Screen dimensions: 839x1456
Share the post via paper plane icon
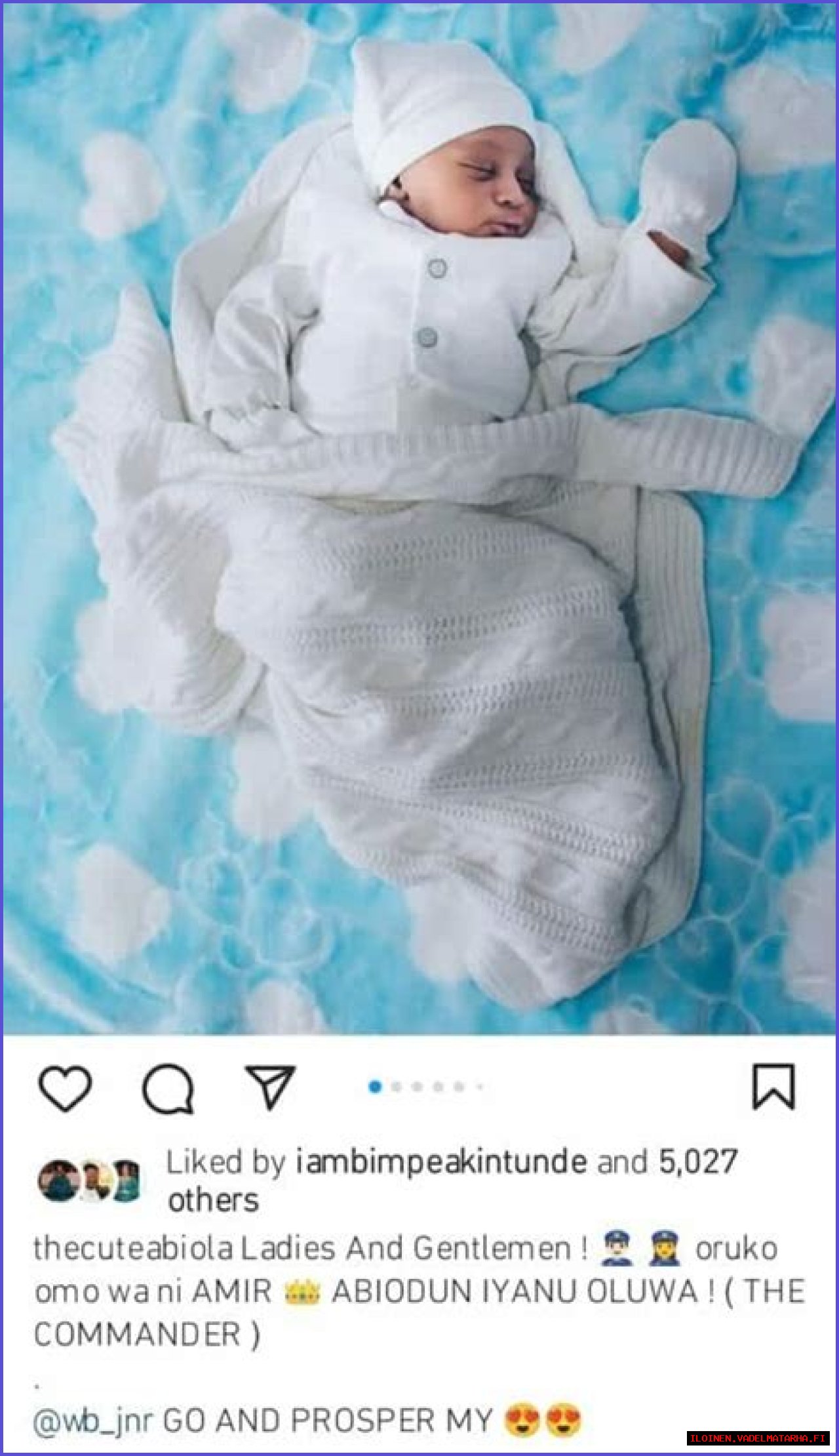269,1087
